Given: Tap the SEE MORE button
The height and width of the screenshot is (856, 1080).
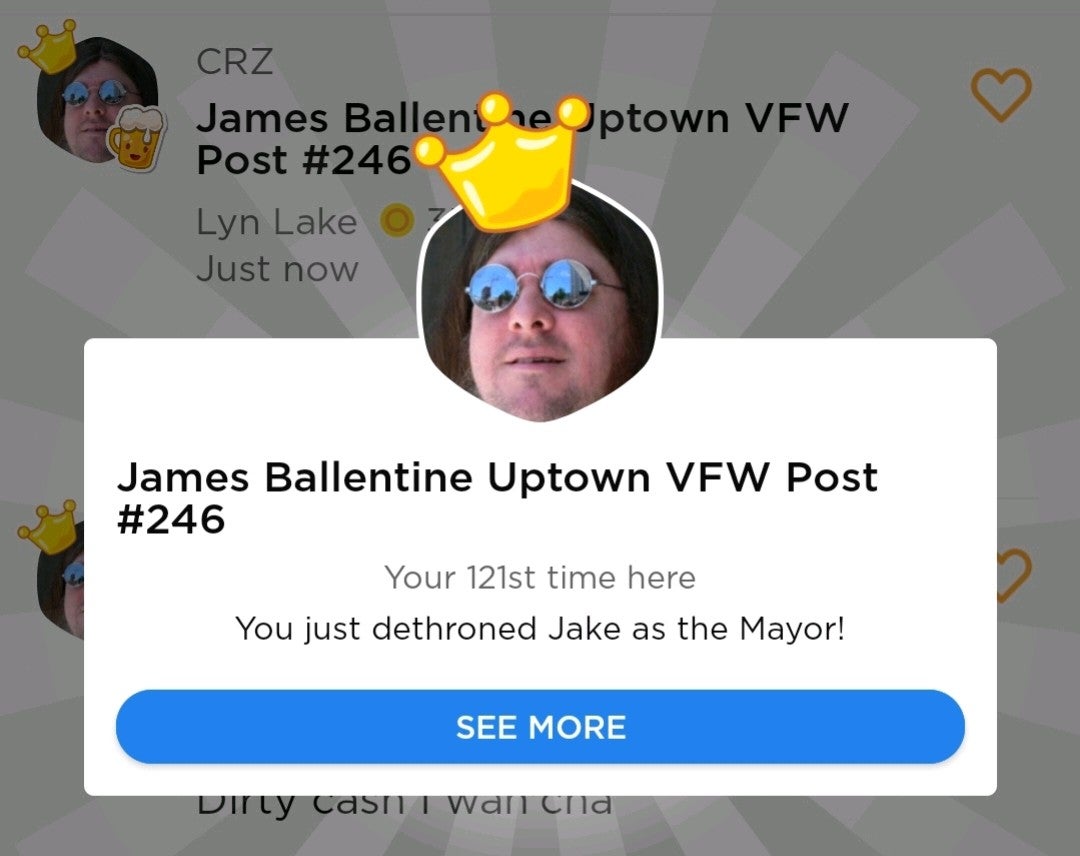Looking at the screenshot, I should [540, 727].
